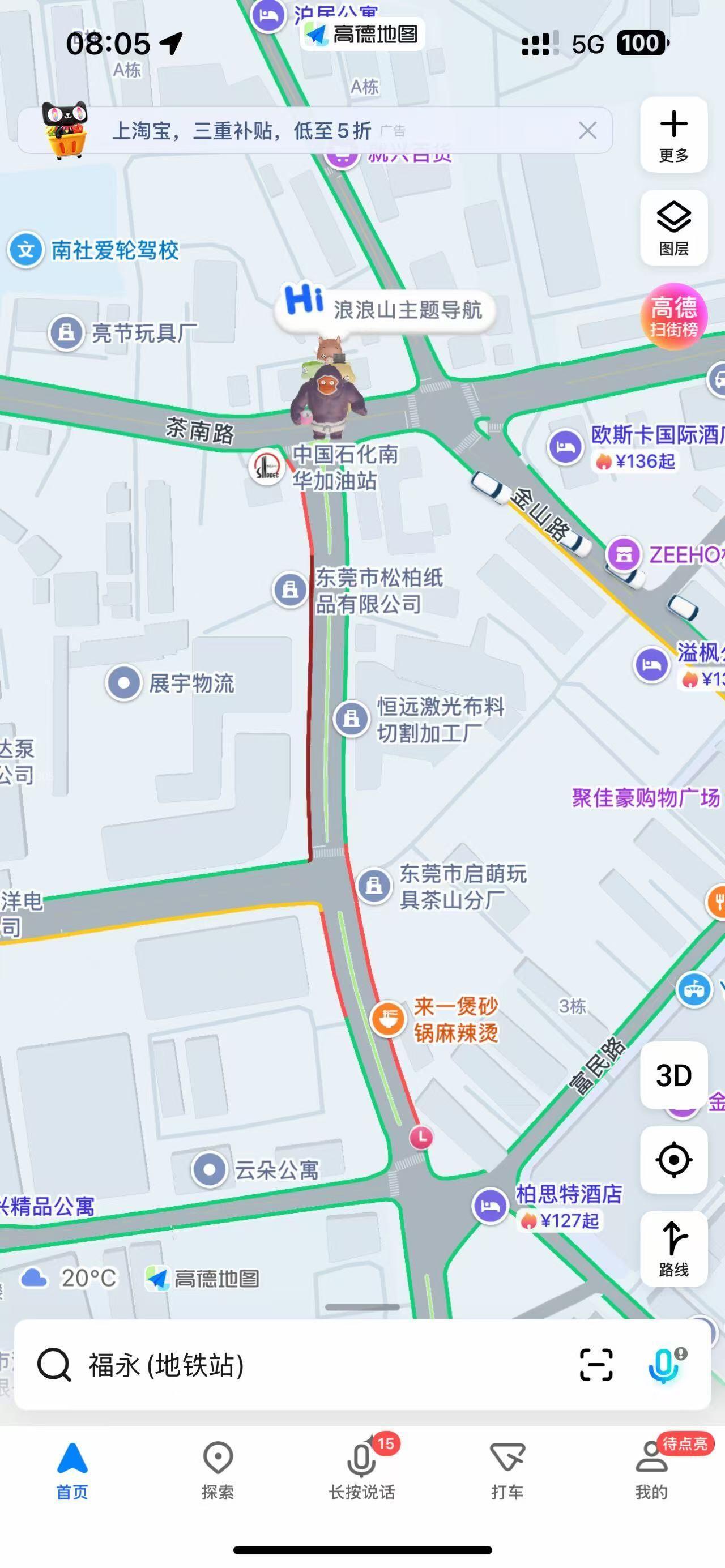
Task: Select 柏思特酒店 hotel marker
Action: click(491, 1205)
